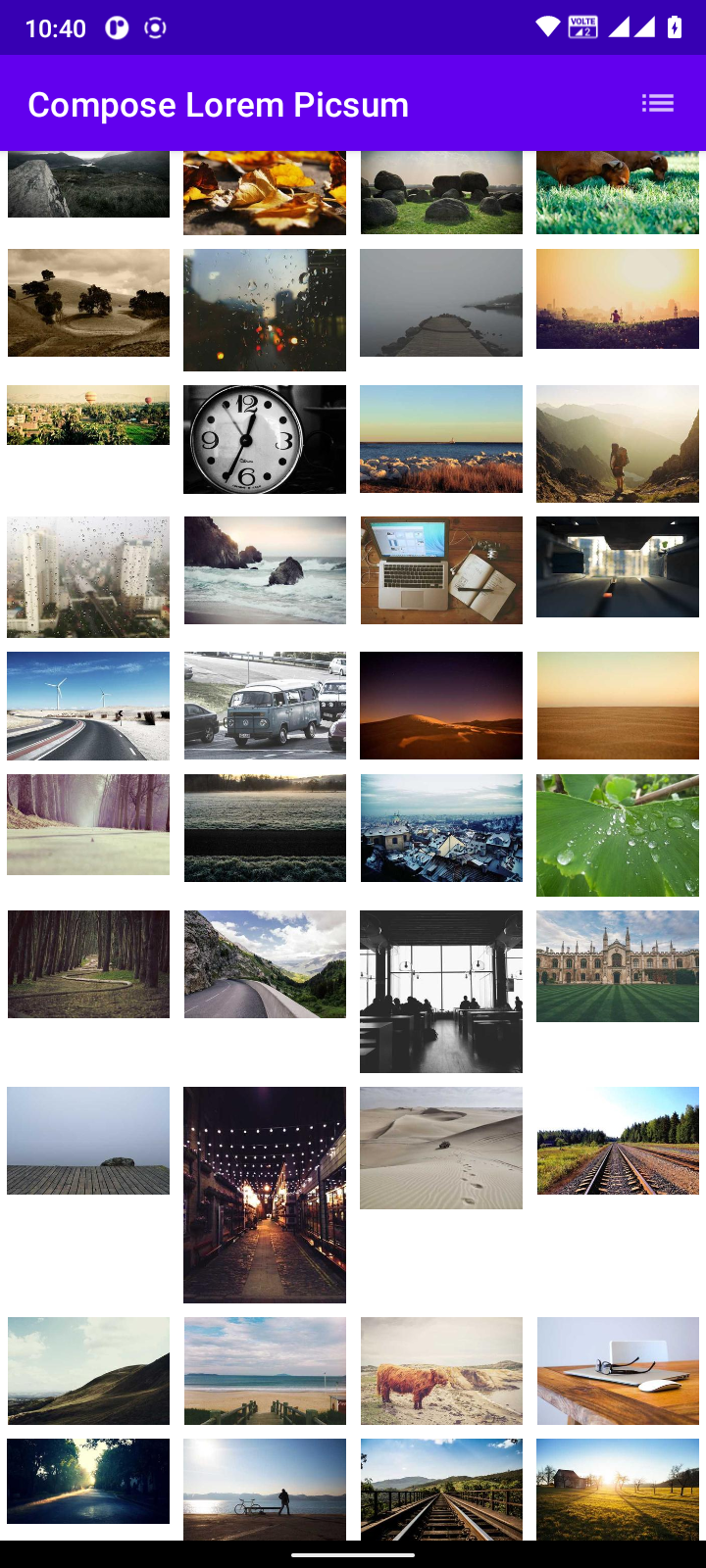
Task: Open the blue VW van photo
Action: click(264, 706)
